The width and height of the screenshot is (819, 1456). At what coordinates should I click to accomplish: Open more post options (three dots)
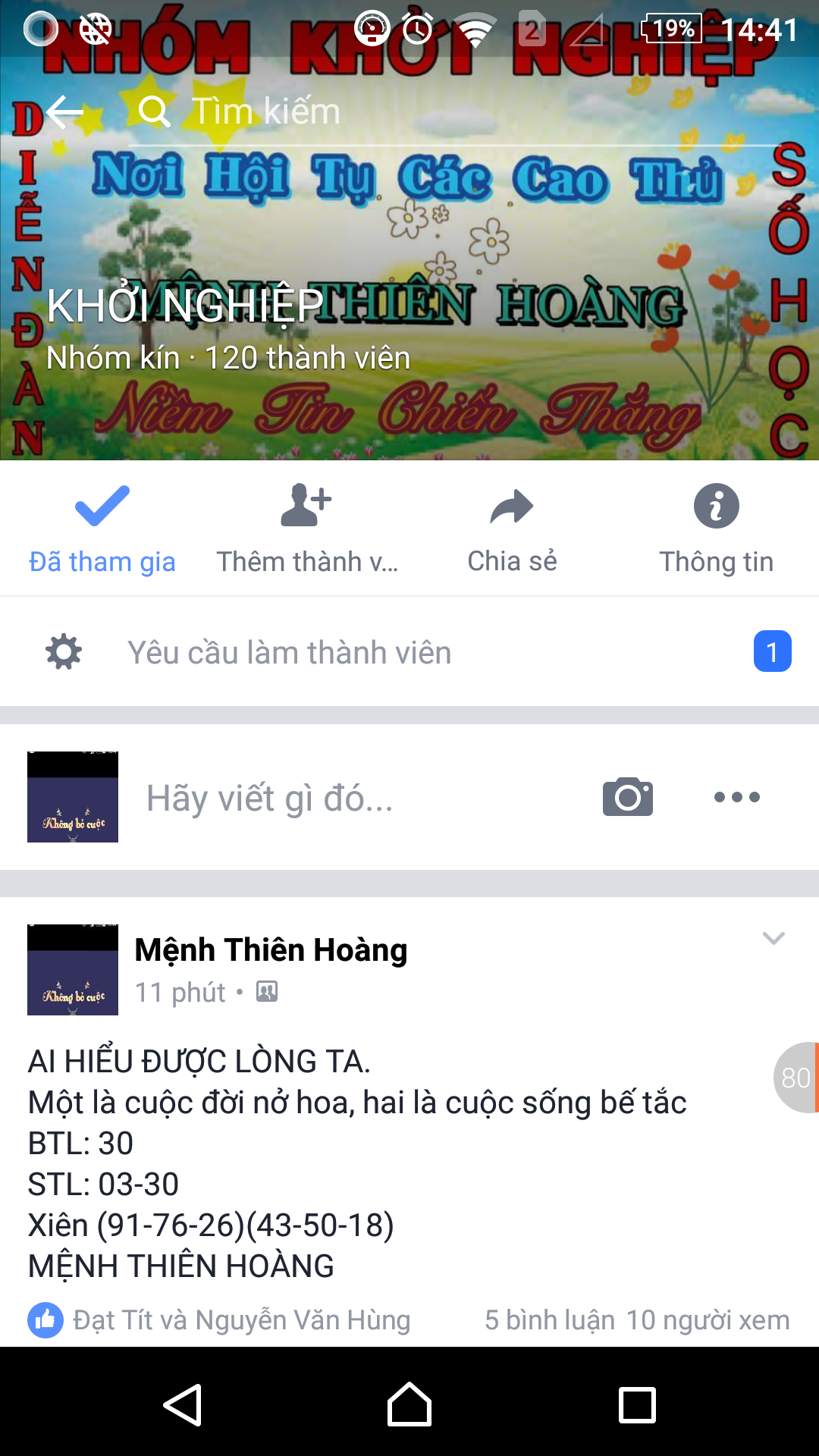pyautogui.click(x=737, y=797)
